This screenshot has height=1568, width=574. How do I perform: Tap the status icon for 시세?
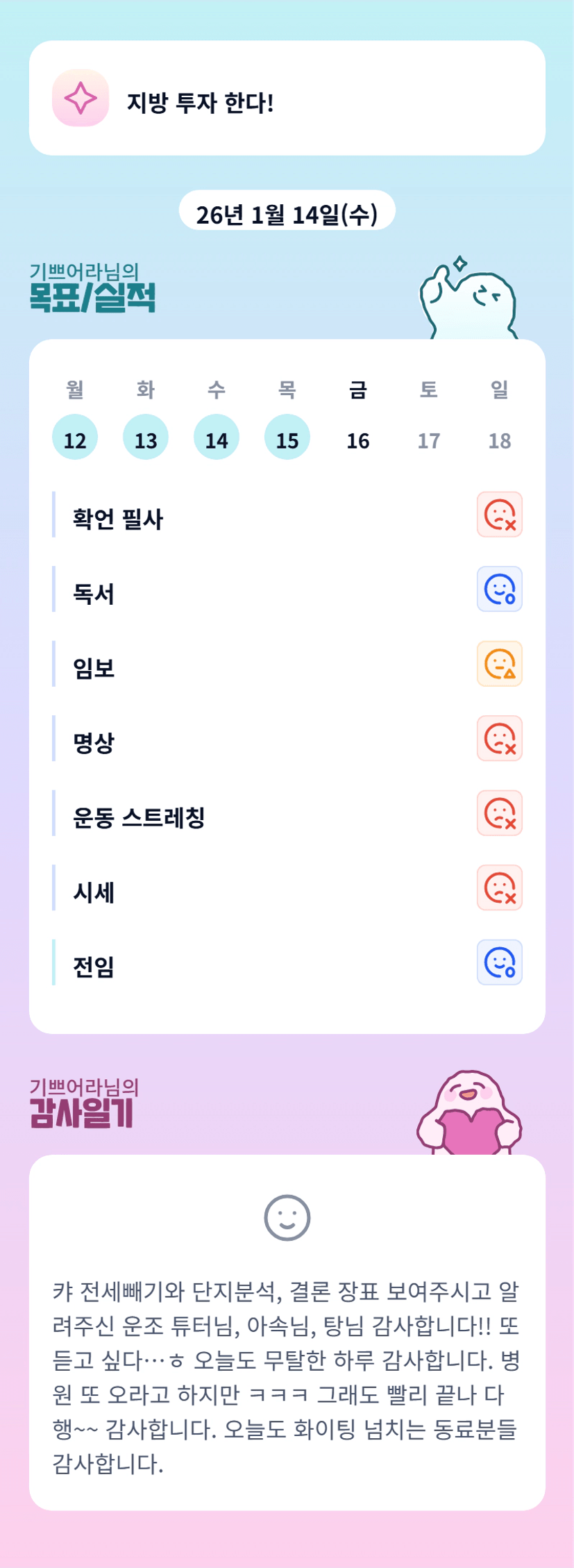[500, 887]
